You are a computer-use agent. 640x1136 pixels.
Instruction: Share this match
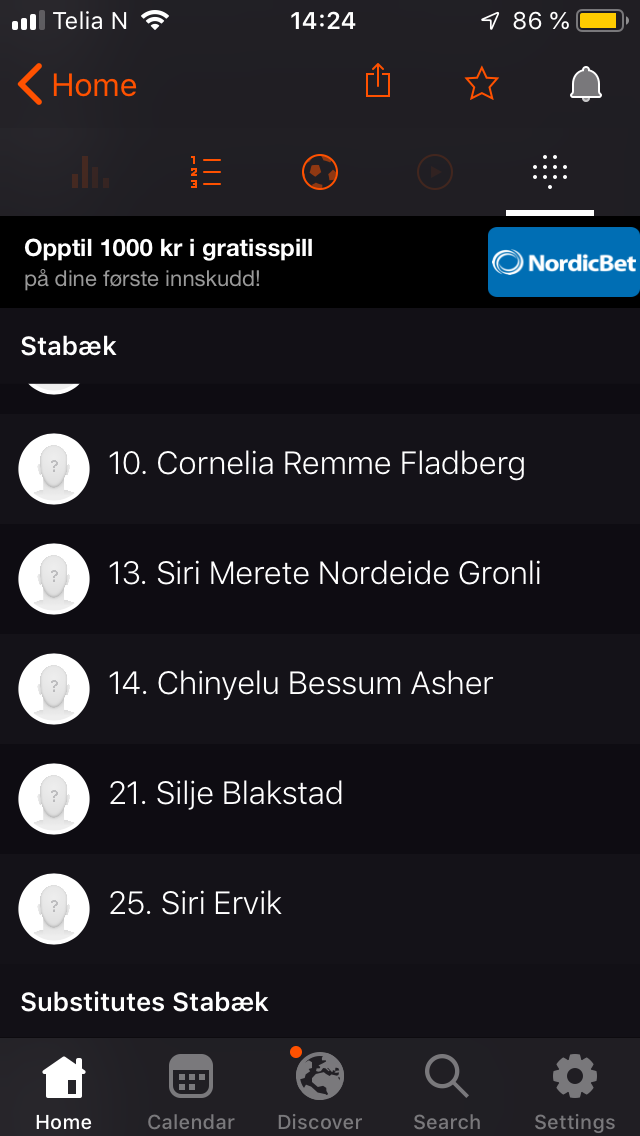pos(378,80)
